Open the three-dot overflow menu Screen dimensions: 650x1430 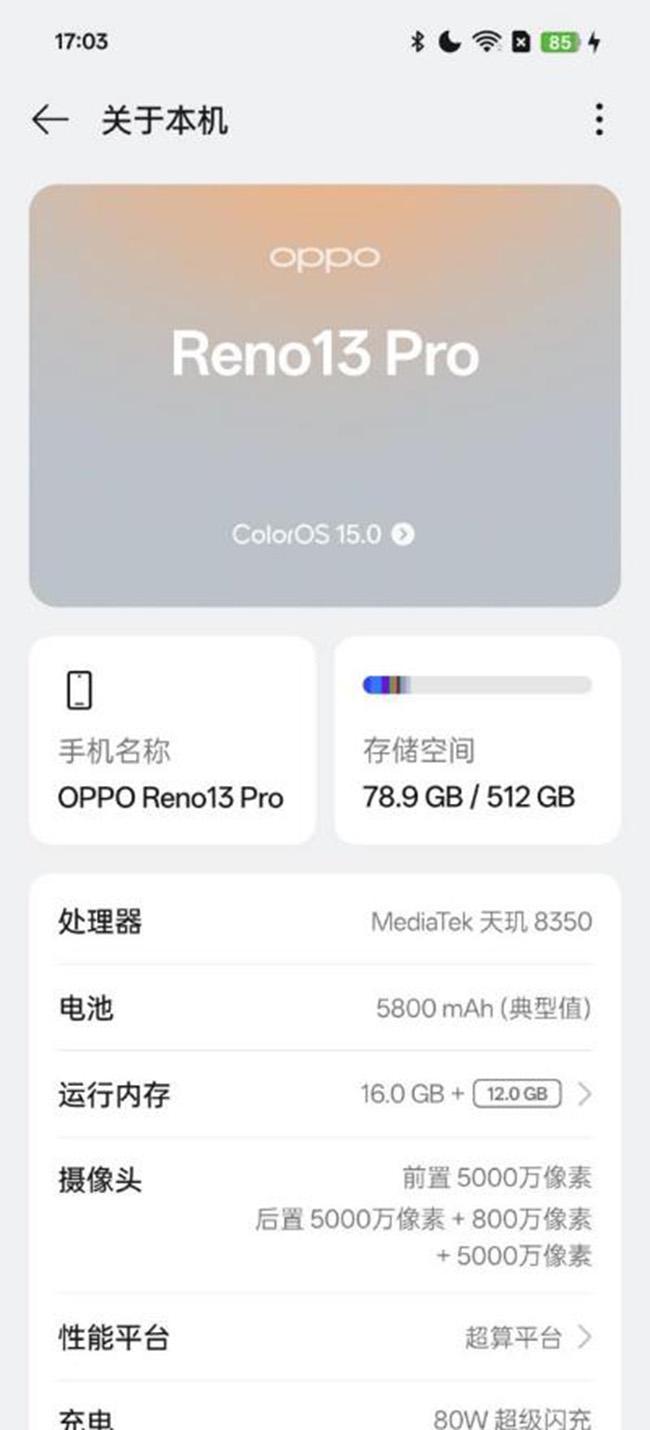[x=598, y=120]
